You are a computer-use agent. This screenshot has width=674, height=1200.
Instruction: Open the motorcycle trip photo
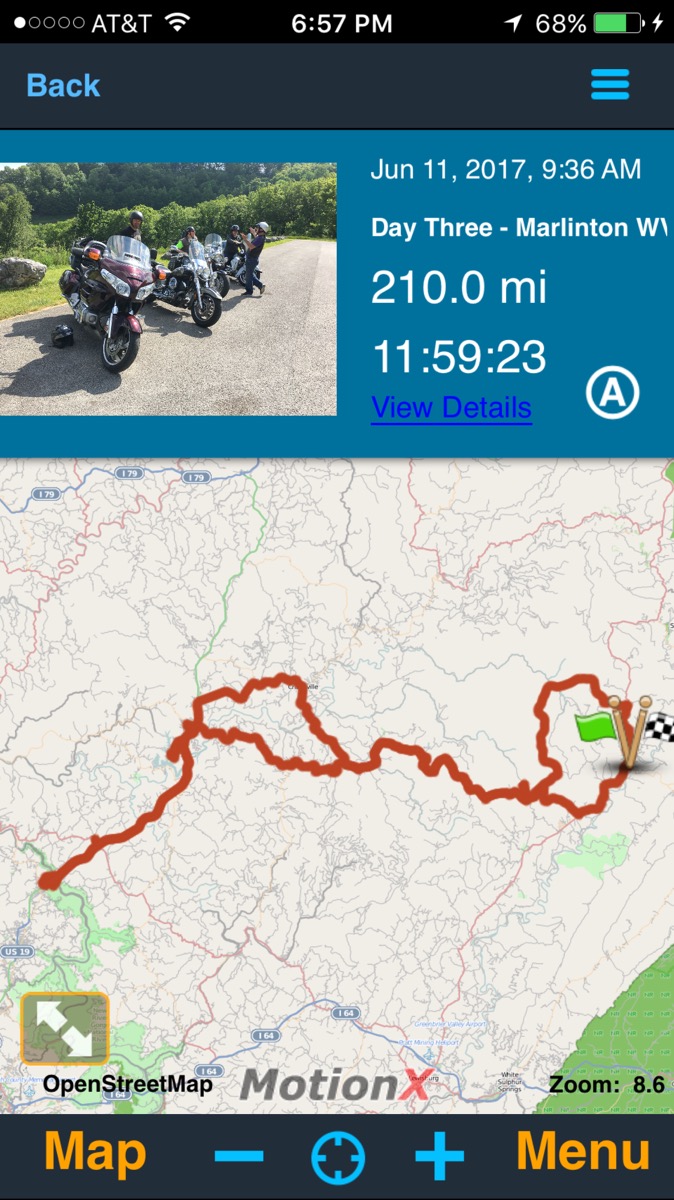click(168, 289)
